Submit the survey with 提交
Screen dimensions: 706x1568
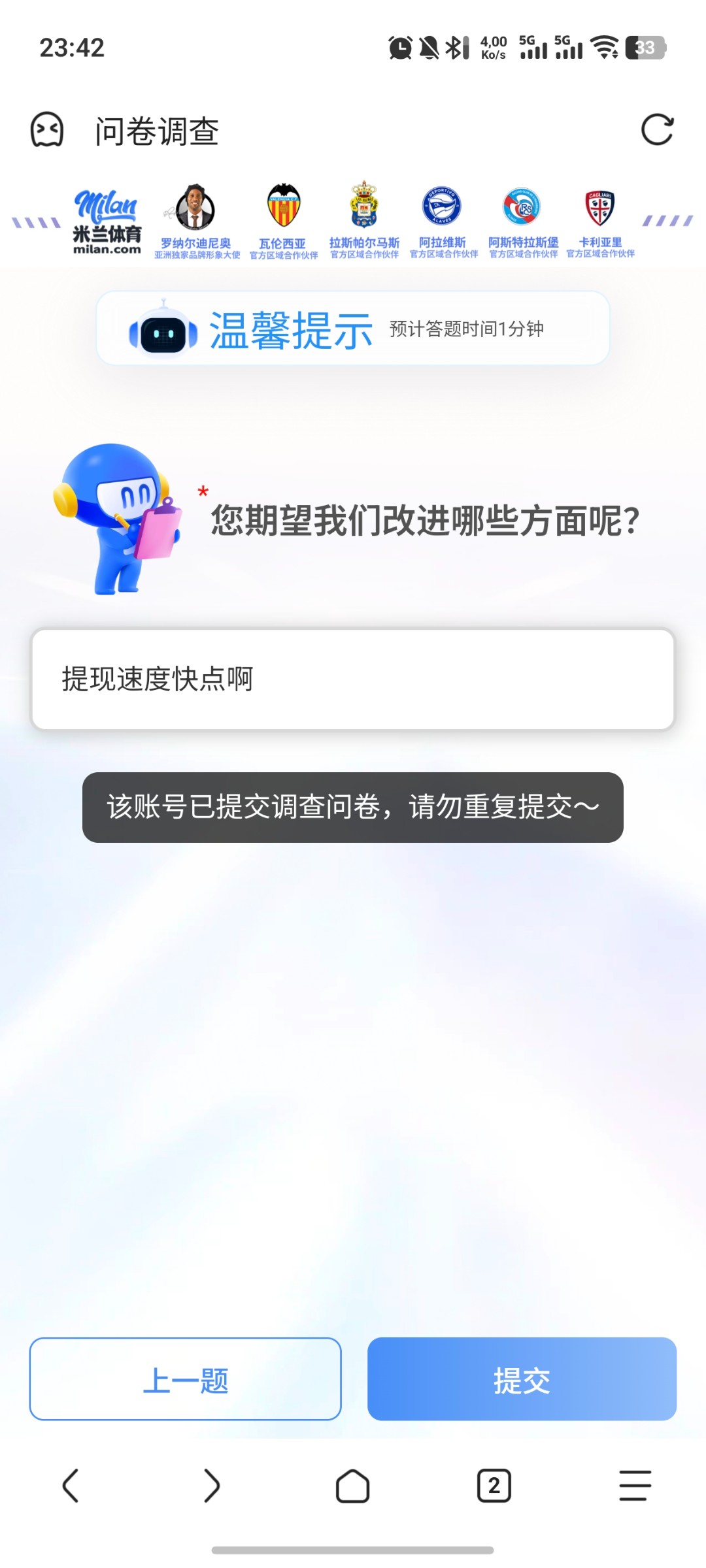coord(522,1379)
